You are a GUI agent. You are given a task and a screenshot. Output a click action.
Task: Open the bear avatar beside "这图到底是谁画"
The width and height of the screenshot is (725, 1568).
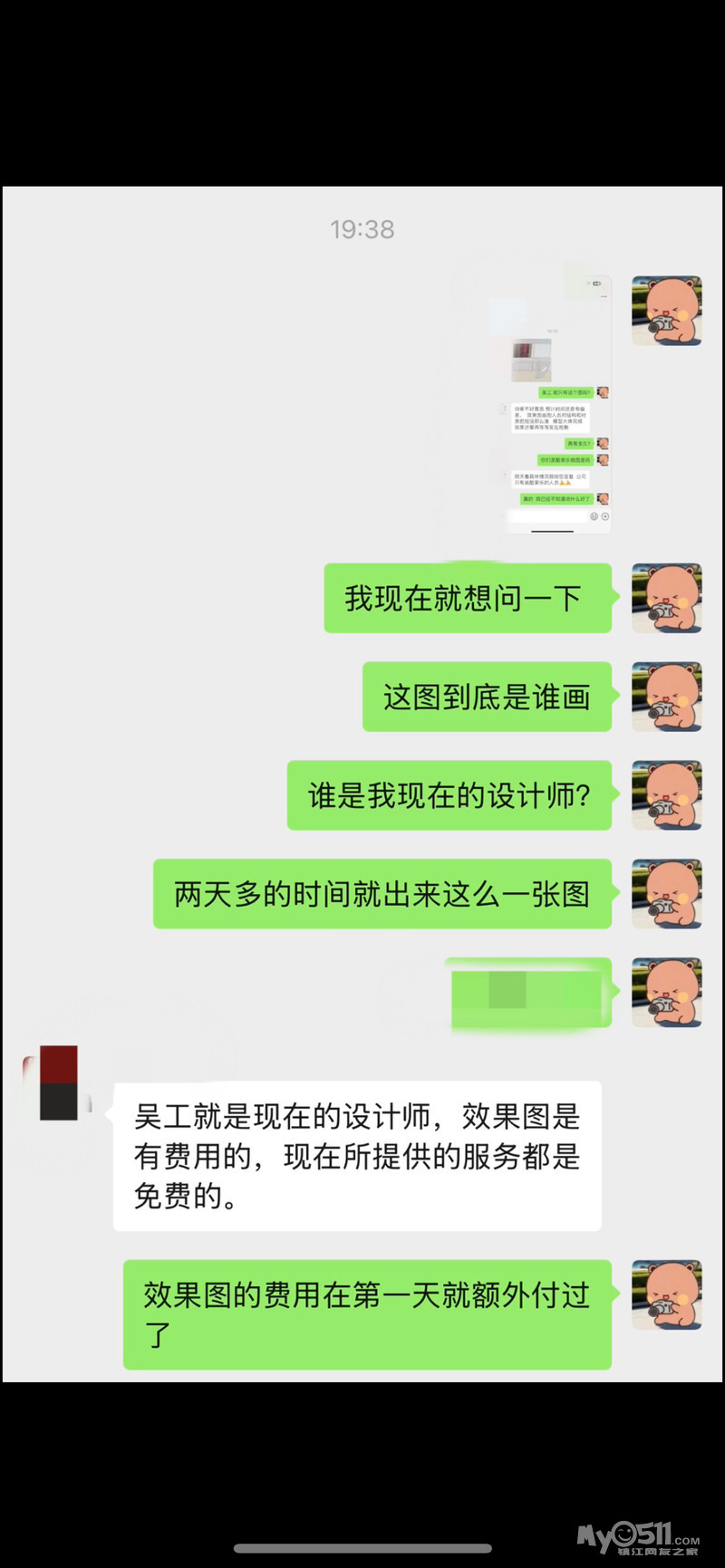tap(667, 697)
